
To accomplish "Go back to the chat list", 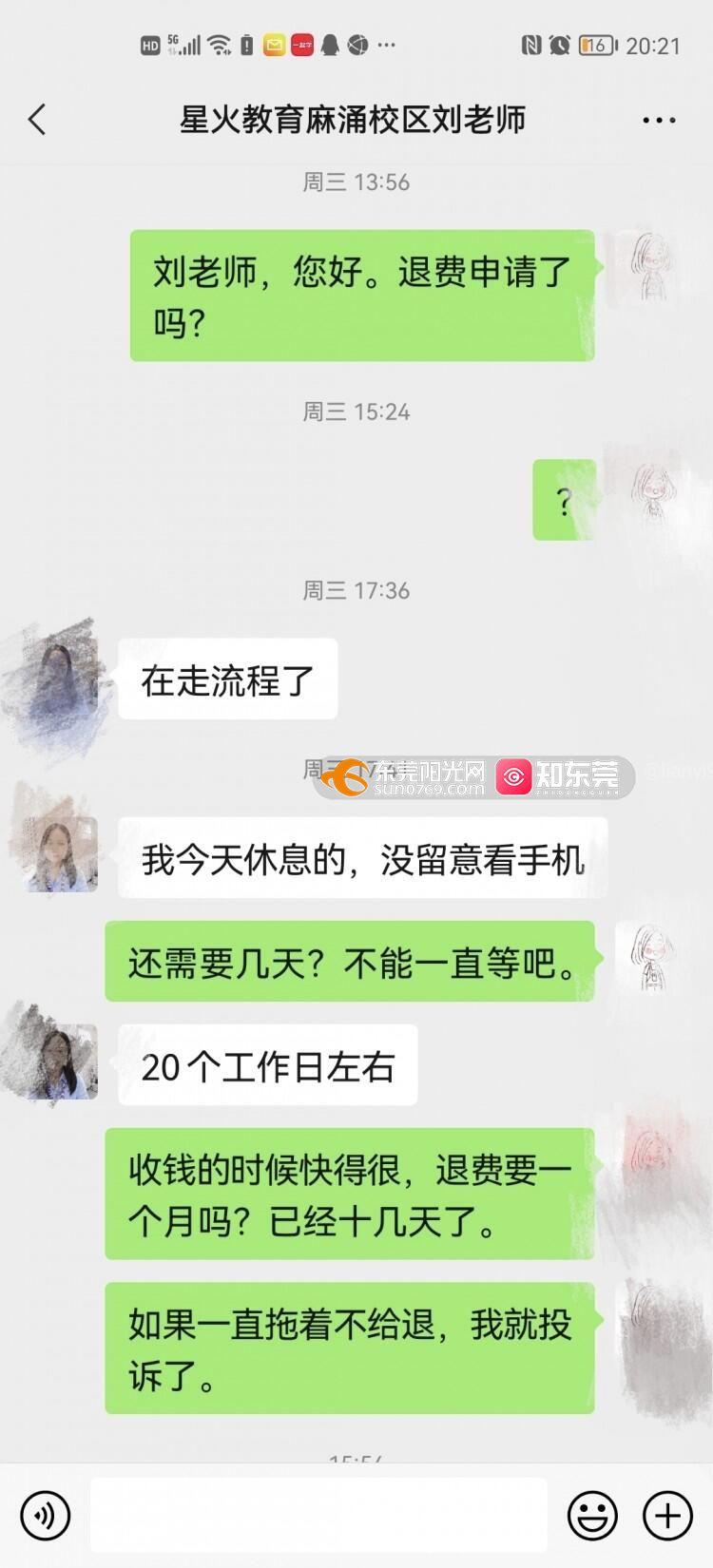I will (x=37, y=120).
